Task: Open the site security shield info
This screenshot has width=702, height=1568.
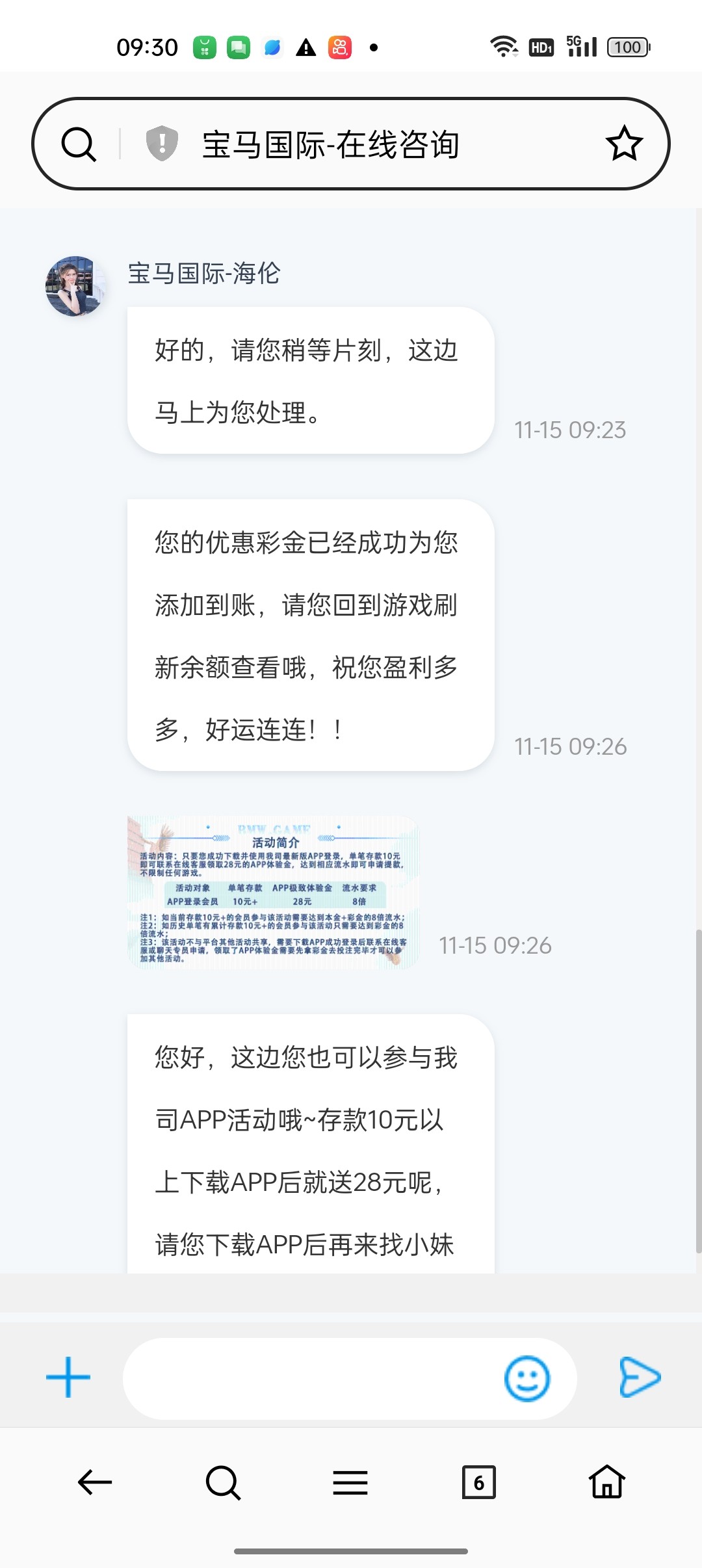Action: (x=162, y=143)
